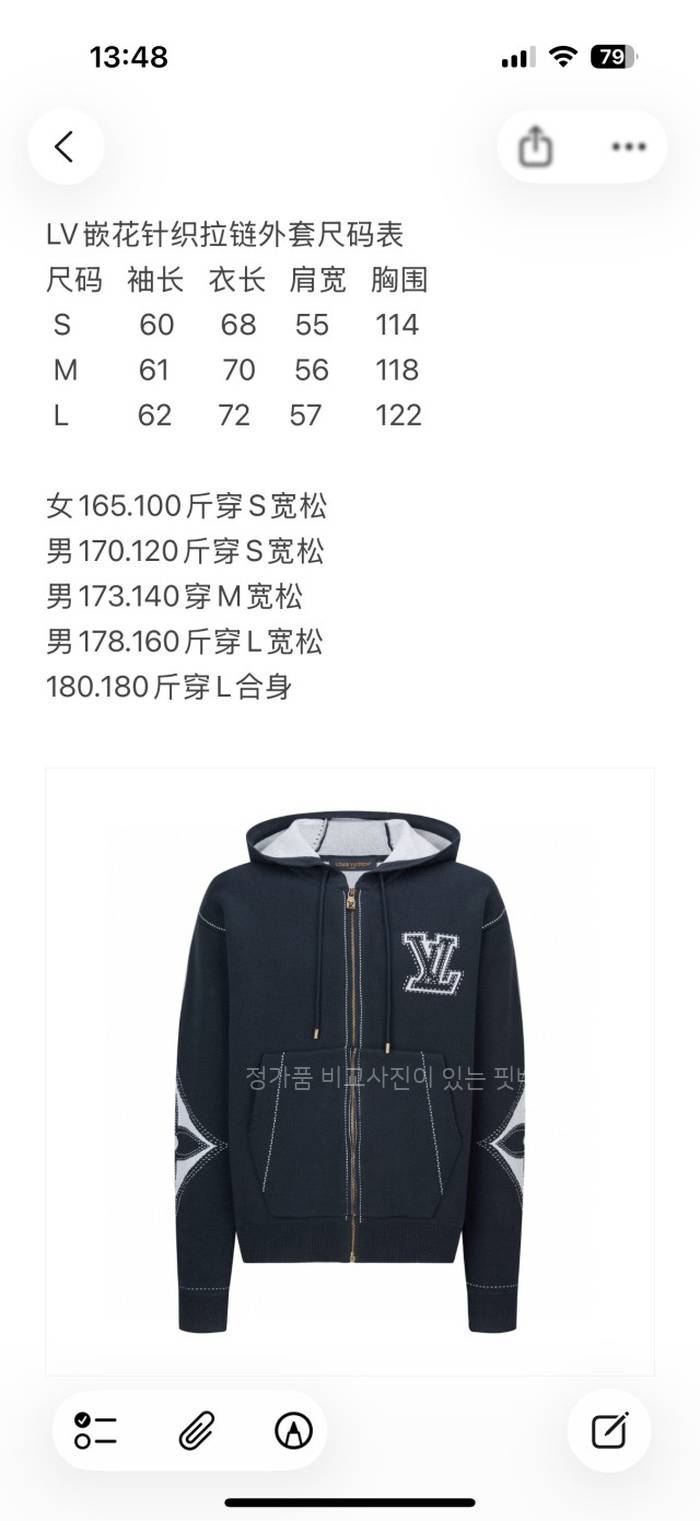
Task: Open the markup pen tool
Action: (x=293, y=1431)
